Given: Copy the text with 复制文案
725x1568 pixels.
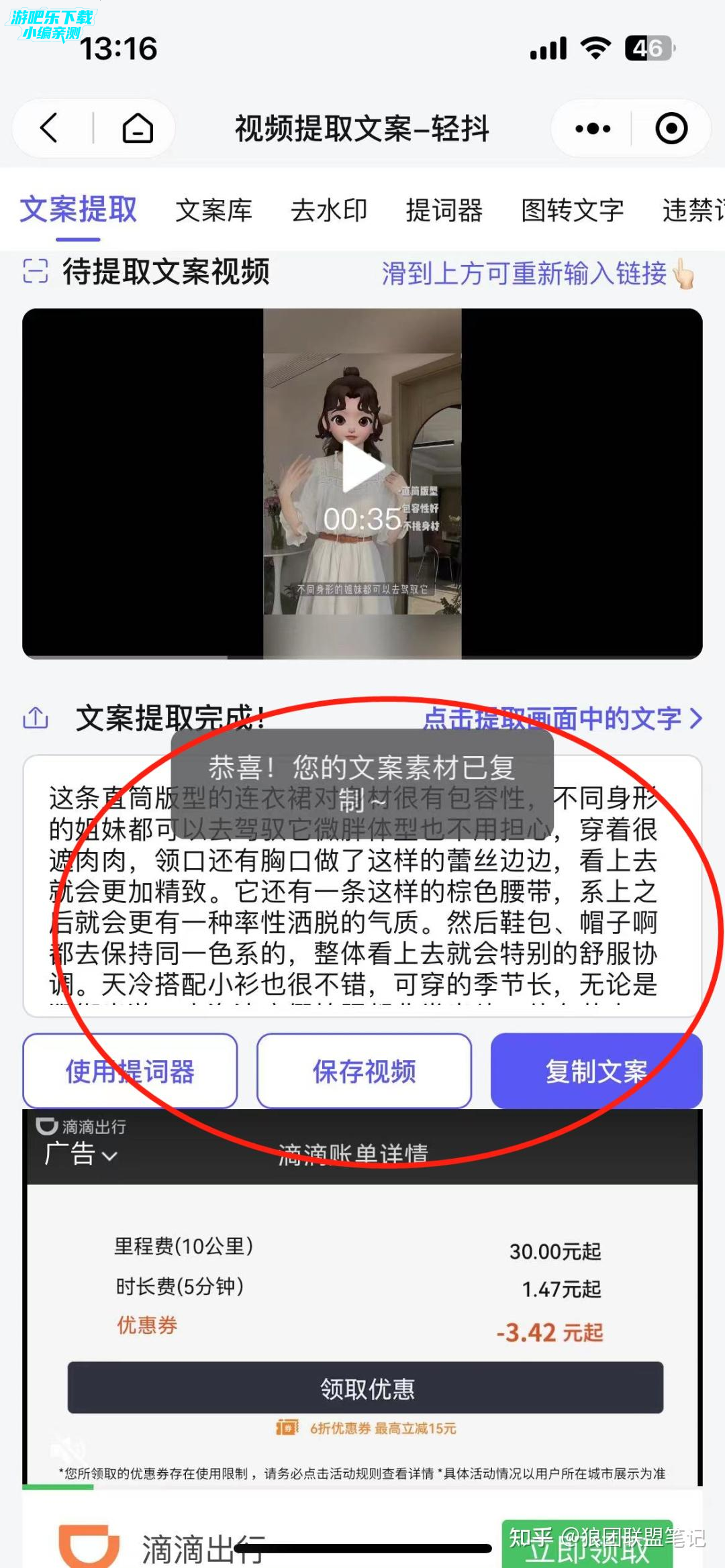Looking at the screenshot, I should click(596, 1072).
